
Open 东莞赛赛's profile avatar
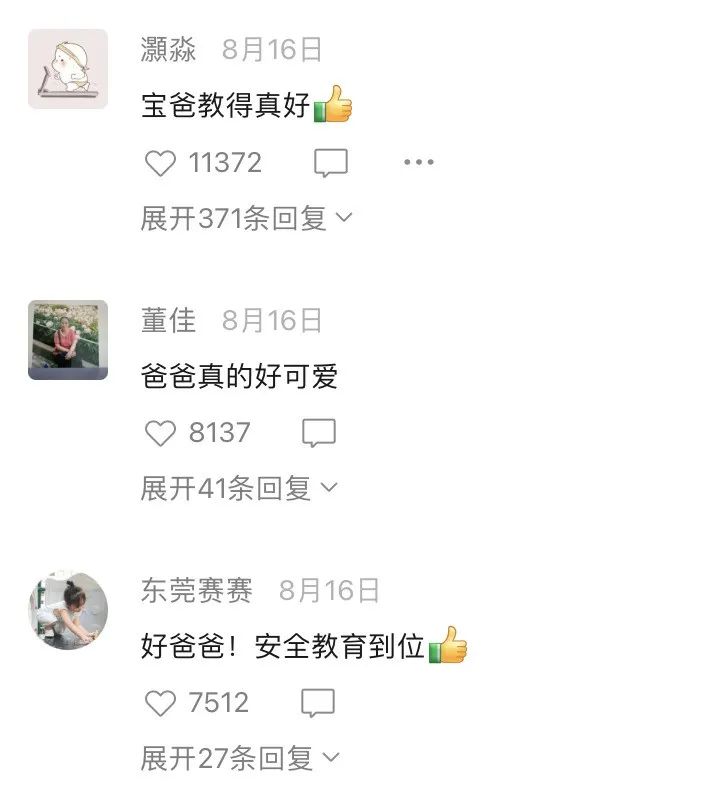[x=67, y=610]
